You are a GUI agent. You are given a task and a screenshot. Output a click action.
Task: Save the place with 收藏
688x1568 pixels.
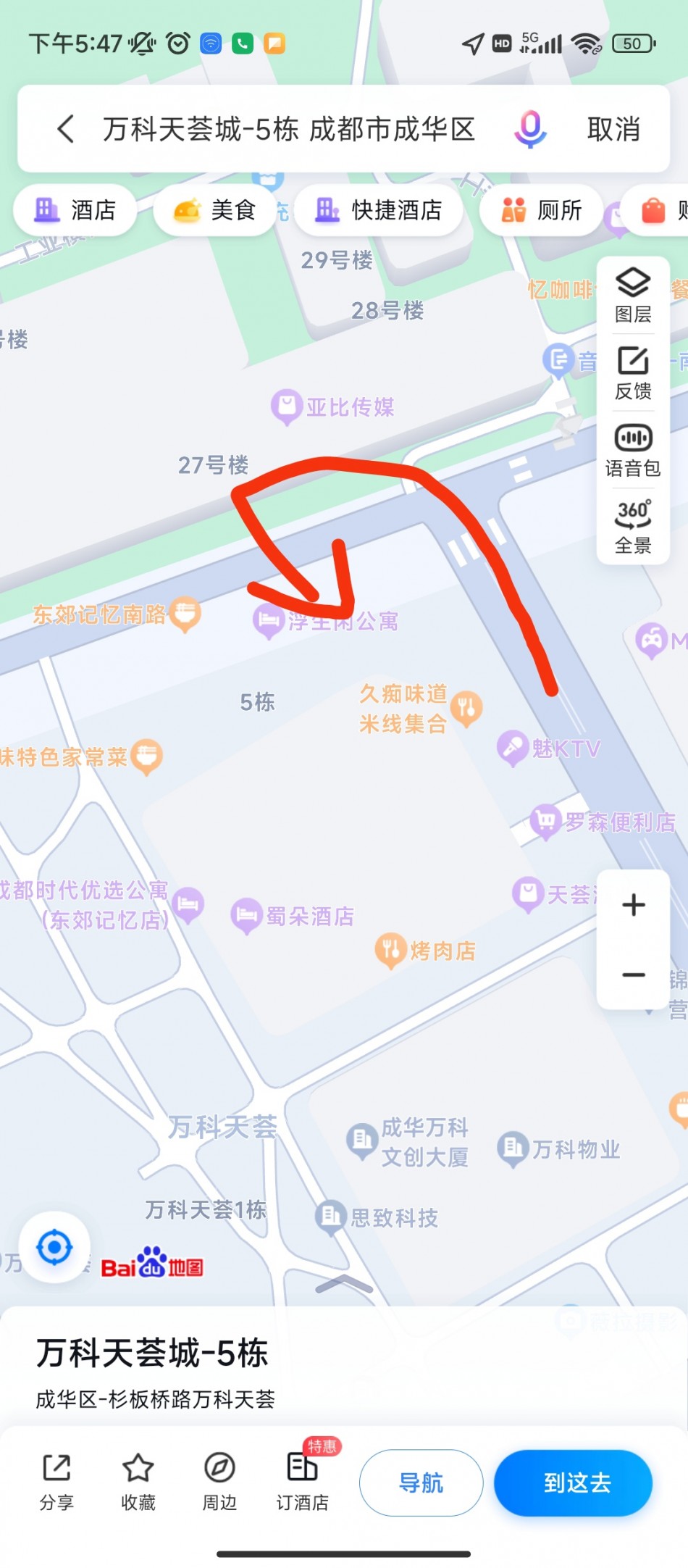tap(138, 1482)
